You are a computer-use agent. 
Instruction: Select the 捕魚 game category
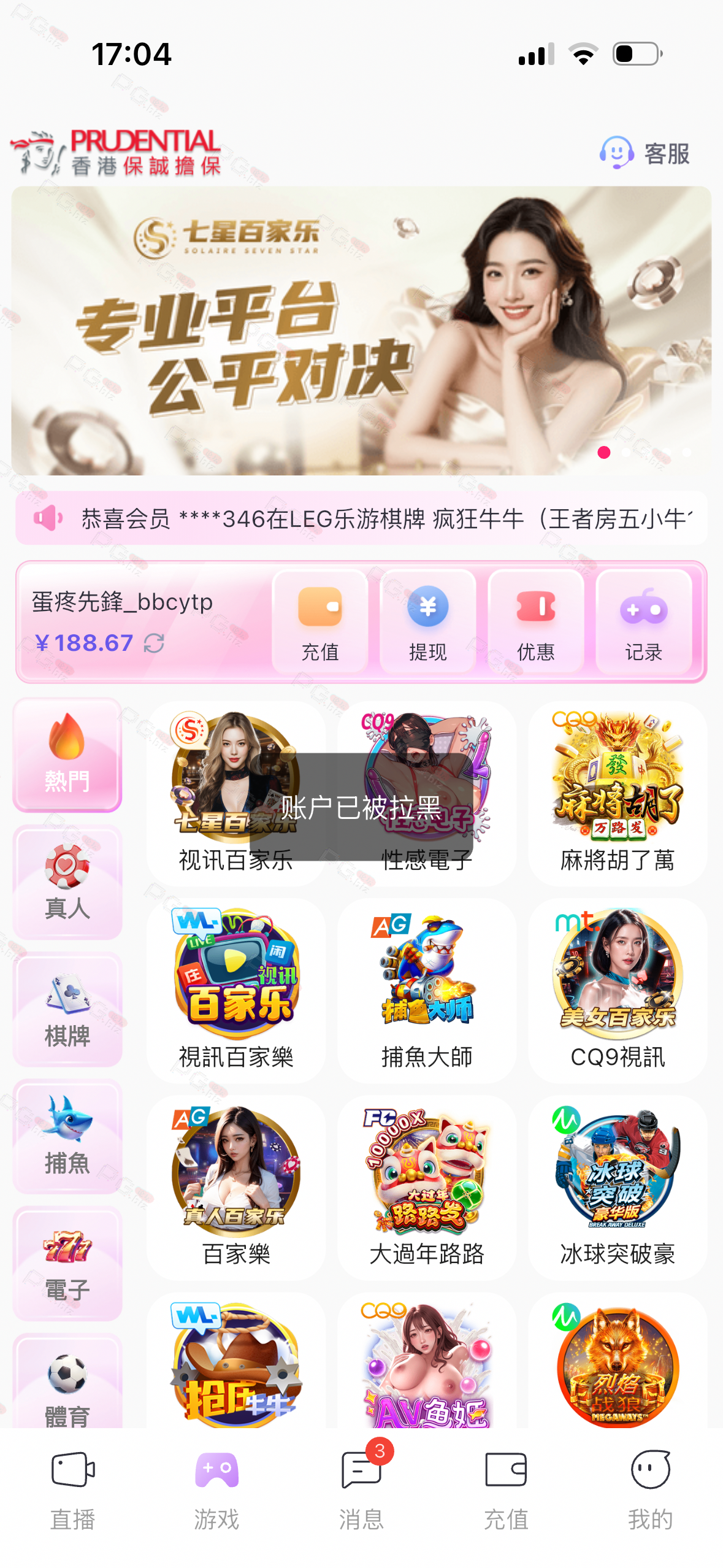pyautogui.click(x=67, y=1137)
